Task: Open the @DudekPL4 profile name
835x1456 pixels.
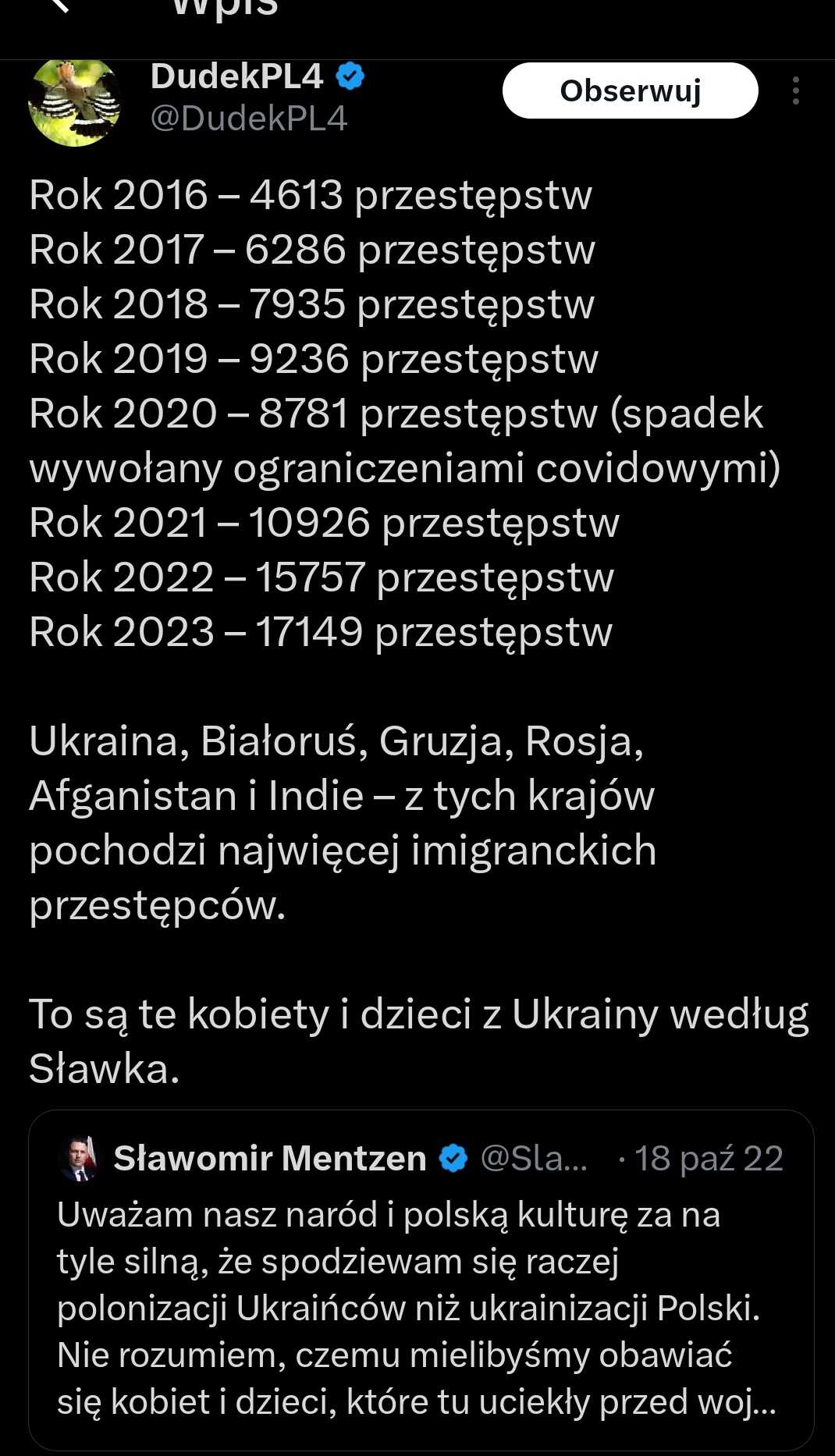Action: point(248,119)
